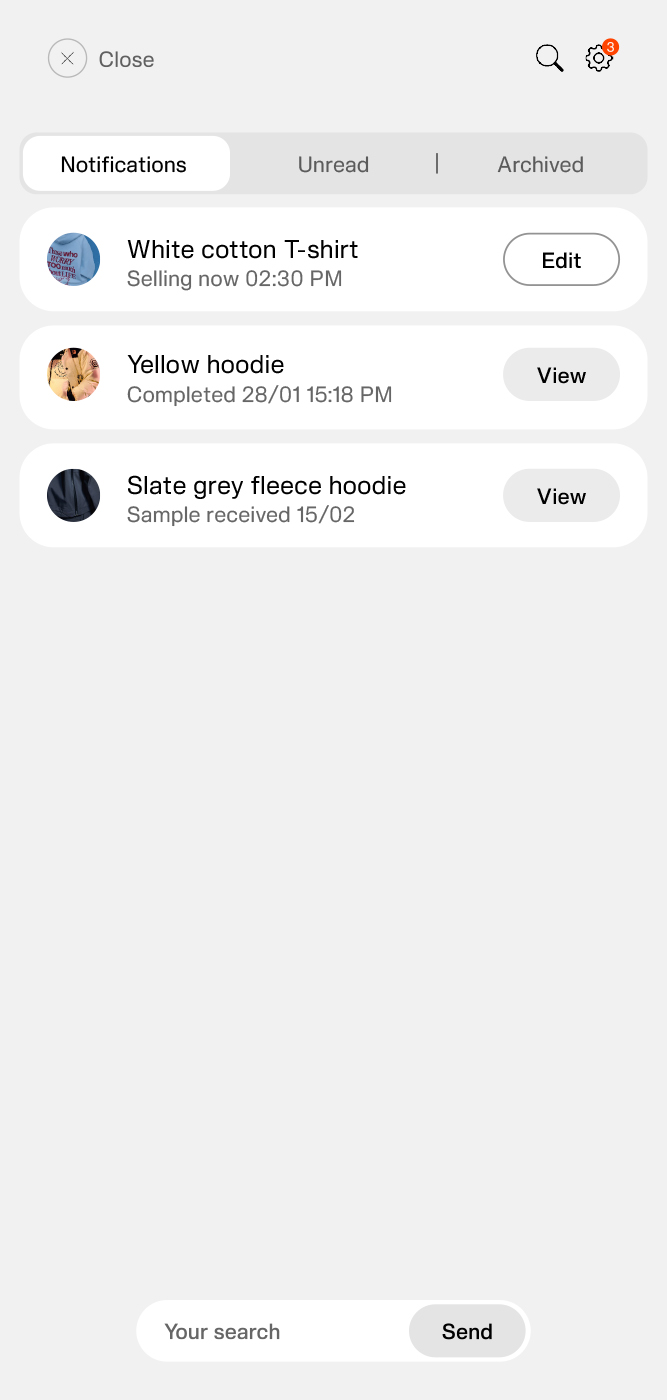This screenshot has height=1400, width=667.
Task: Tap the Send button
Action: [467, 1331]
